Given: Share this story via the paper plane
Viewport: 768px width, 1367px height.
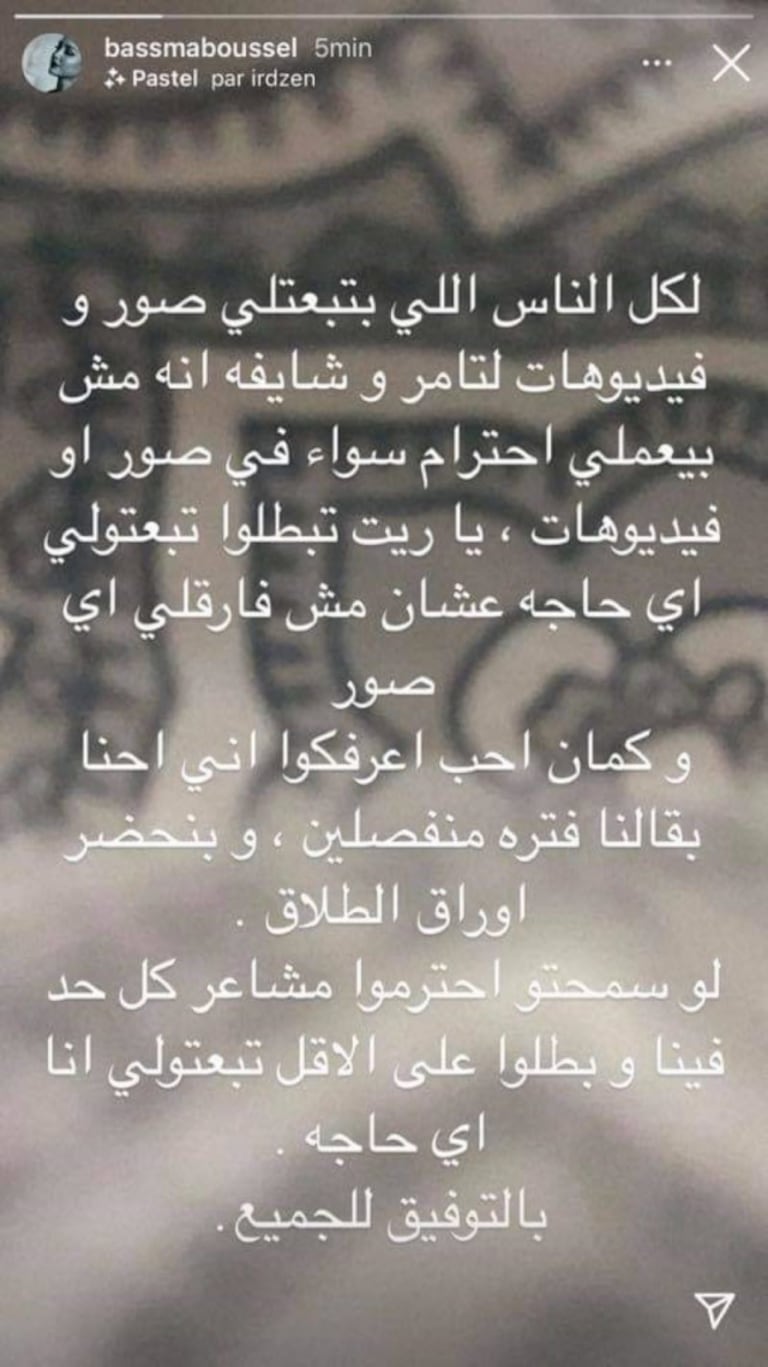Looking at the screenshot, I should (715, 1309).
